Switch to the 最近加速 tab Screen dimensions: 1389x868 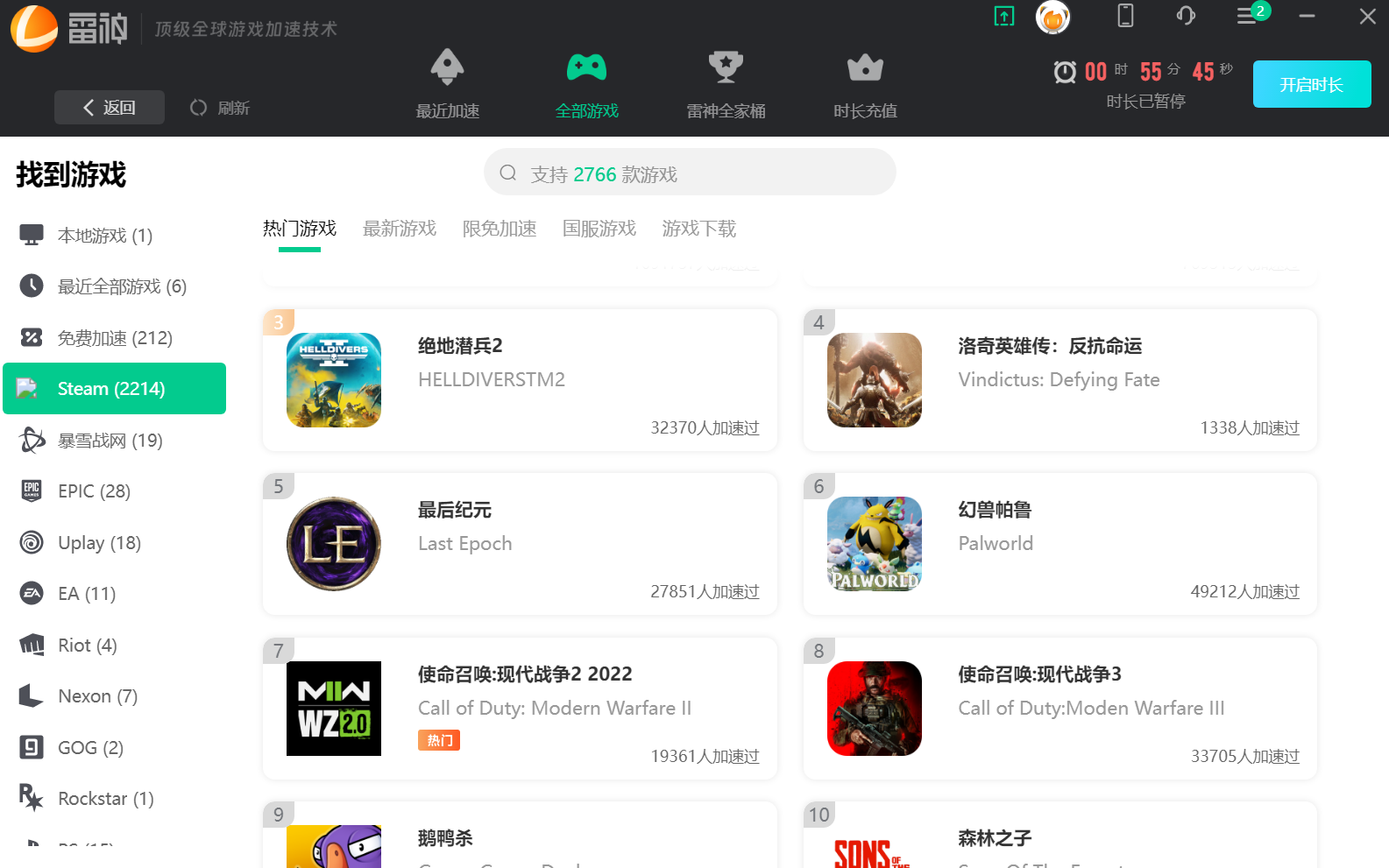pos(447,85)
